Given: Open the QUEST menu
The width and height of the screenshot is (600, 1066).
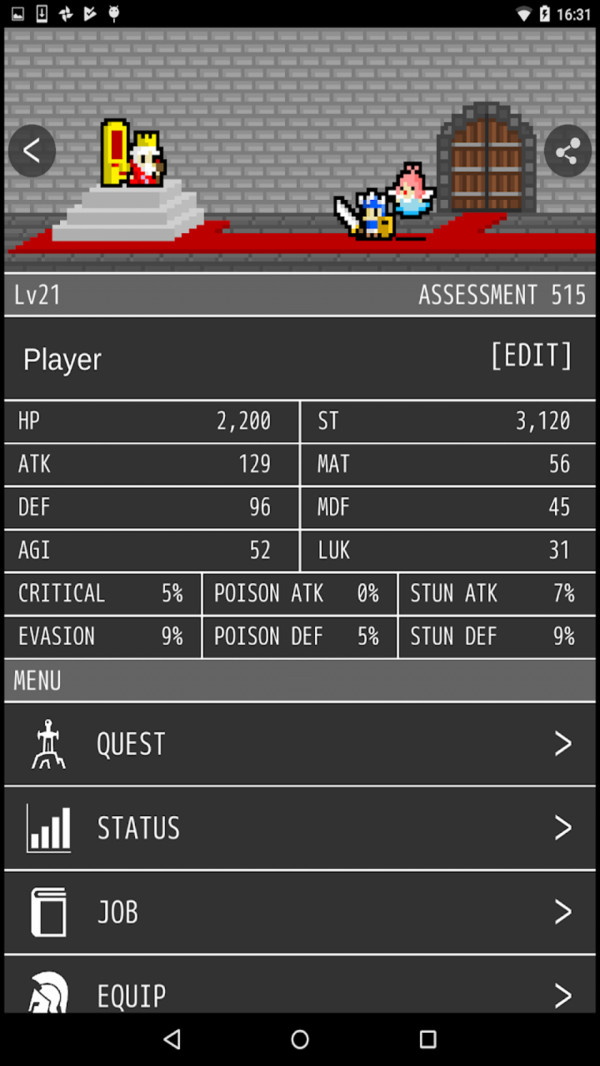Looking at the screenshot, I should (300, 744).
